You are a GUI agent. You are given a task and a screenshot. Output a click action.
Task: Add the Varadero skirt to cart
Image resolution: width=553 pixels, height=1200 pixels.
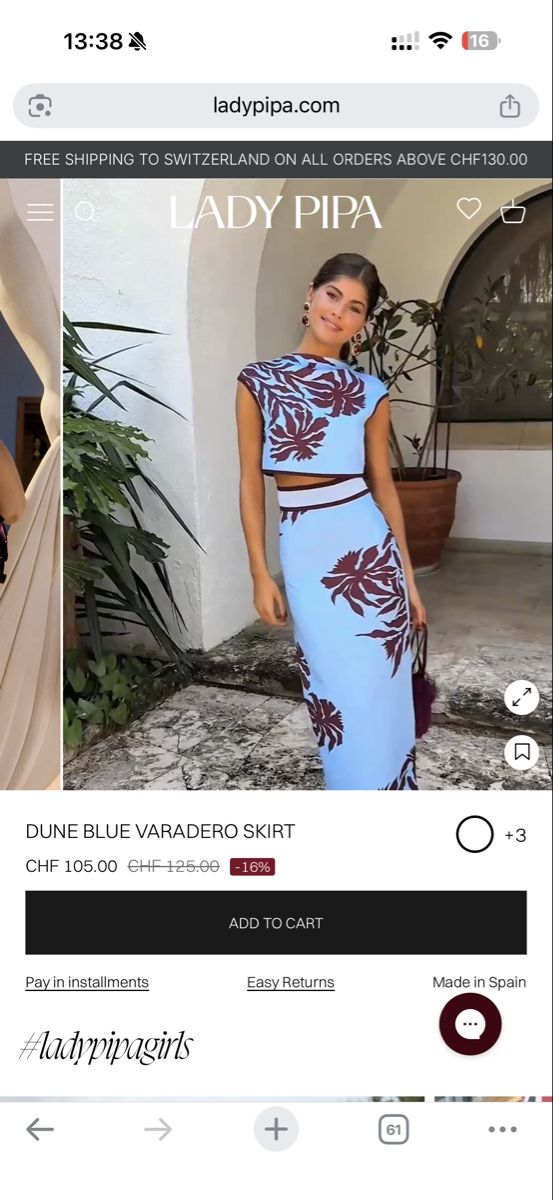click(x=276, y=923)
